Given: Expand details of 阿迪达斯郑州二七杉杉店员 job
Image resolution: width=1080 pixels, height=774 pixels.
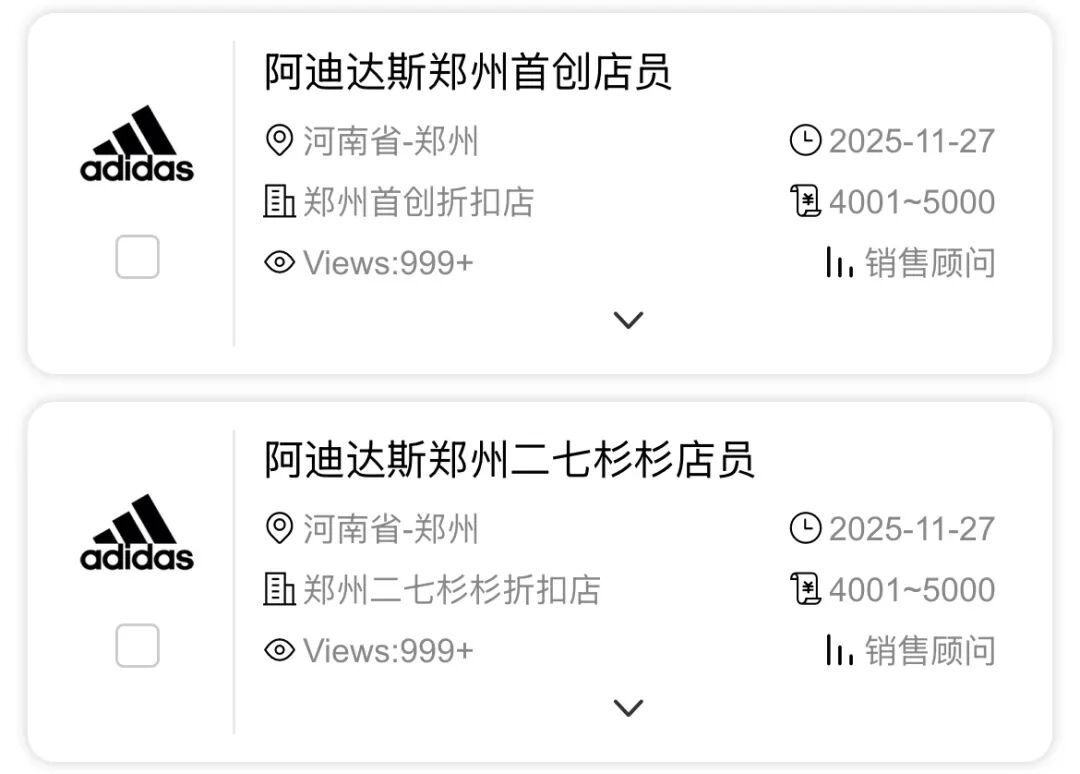Looking at the screenshot, I should point(628,708).
